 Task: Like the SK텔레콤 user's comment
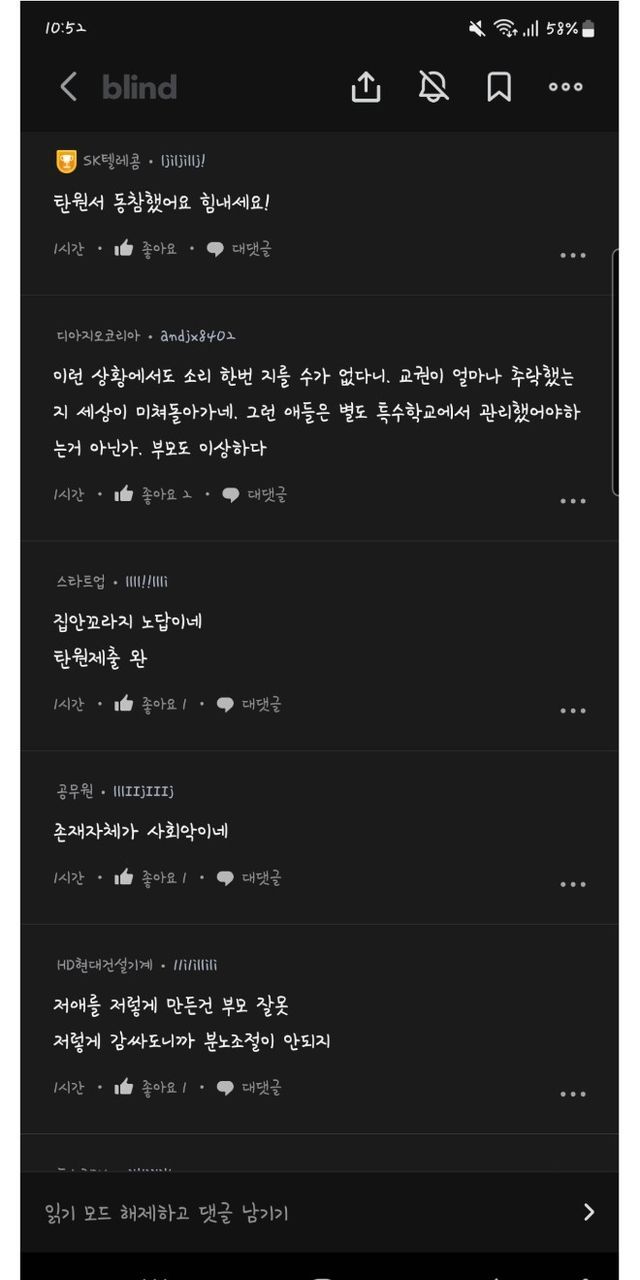146,249
